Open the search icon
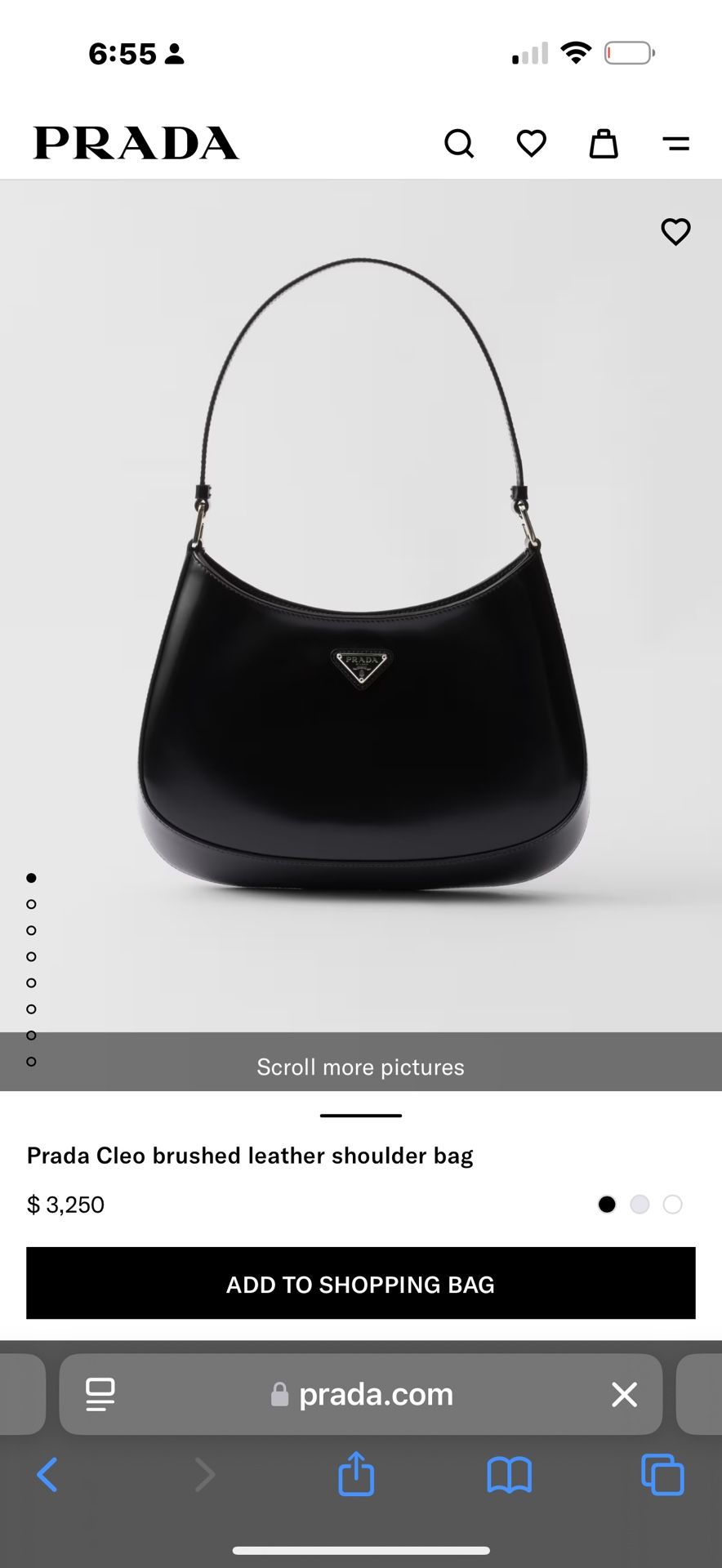The width and height of the screenshot is (722, 1568). click(460, 142)
